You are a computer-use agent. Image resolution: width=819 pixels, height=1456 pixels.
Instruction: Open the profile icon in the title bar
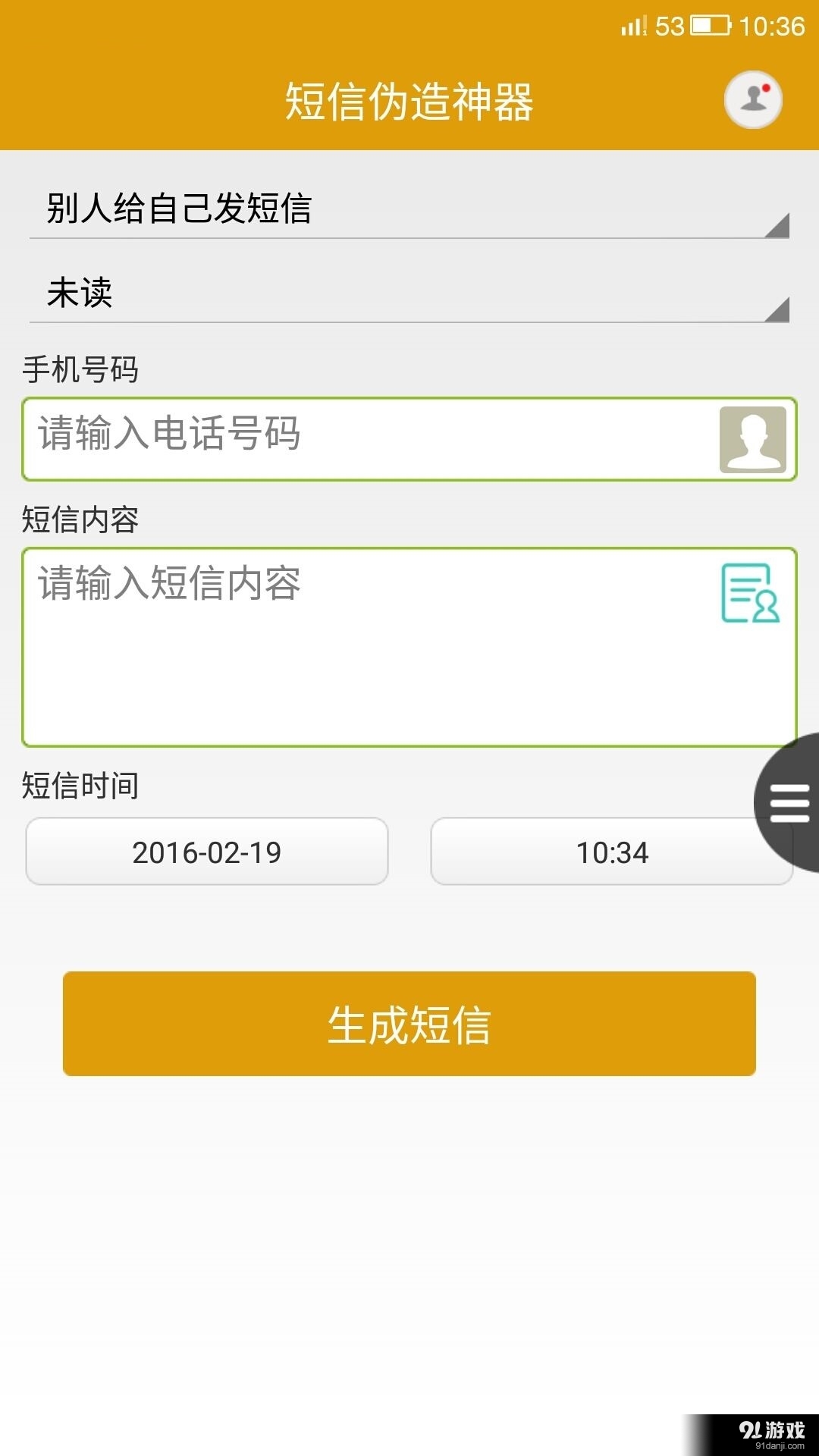(x=753, y=100)
